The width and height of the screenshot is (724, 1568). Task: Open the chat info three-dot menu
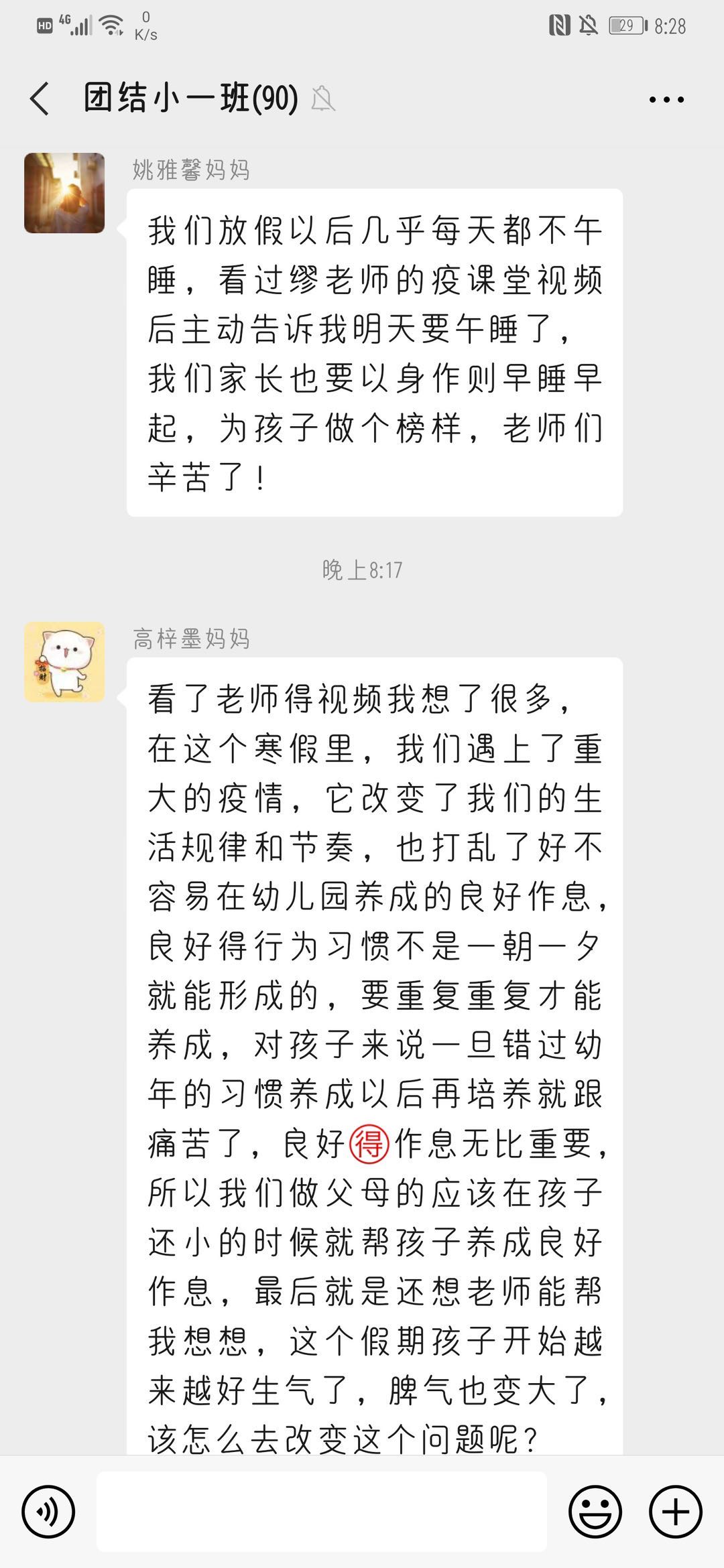(666, 100)
